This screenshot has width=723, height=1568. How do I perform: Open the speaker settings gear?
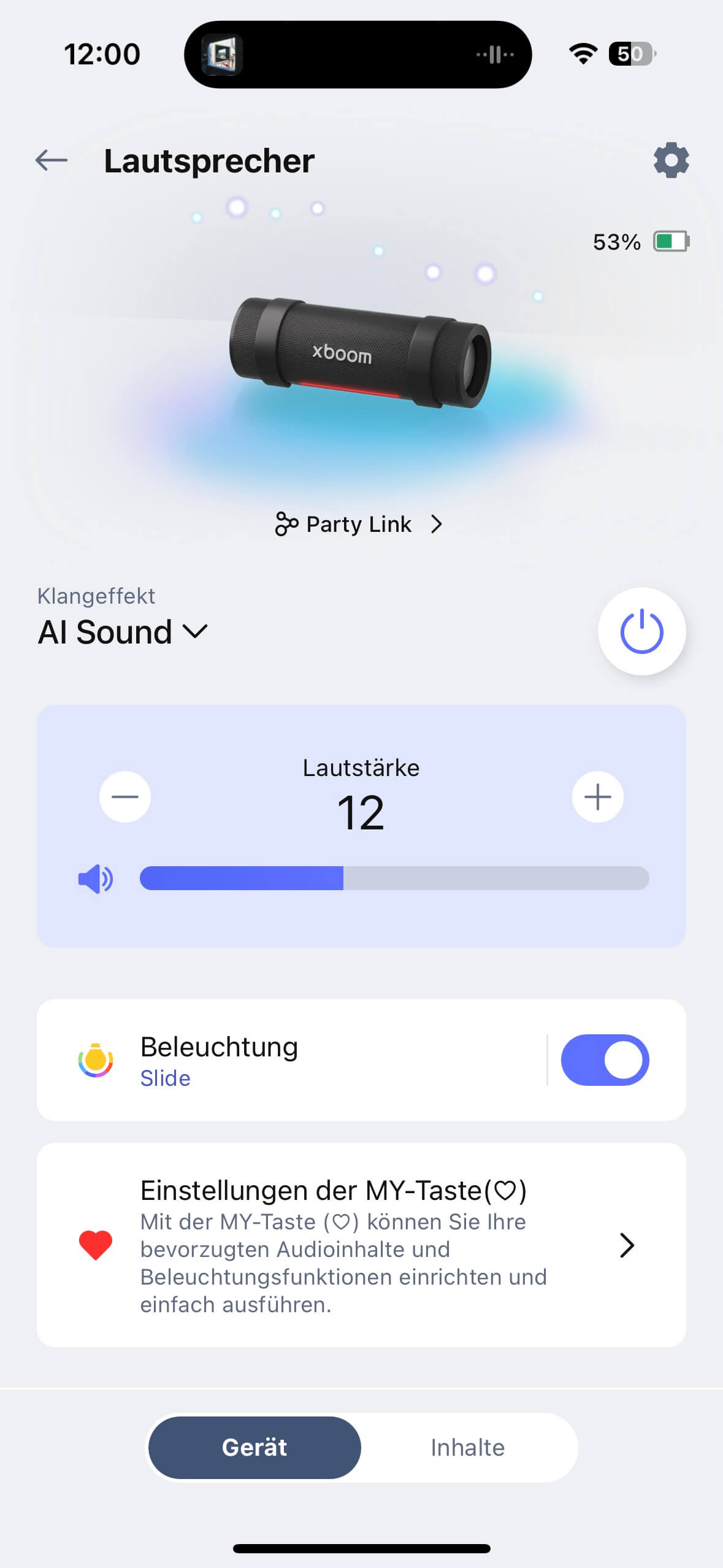(x=671, y=161)
